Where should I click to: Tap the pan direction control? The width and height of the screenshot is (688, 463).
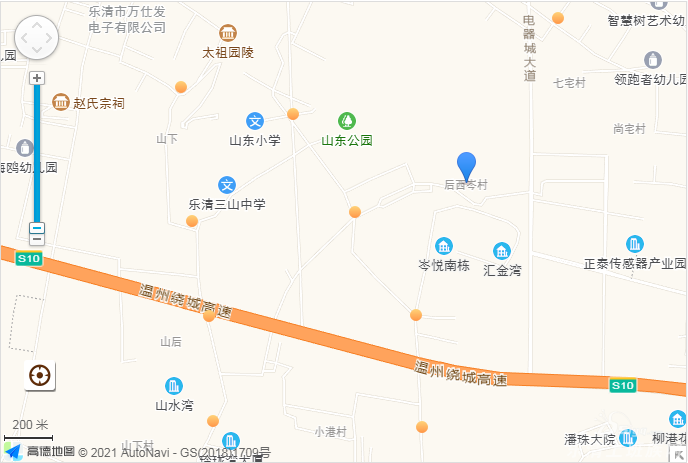[x=37, y=38]
